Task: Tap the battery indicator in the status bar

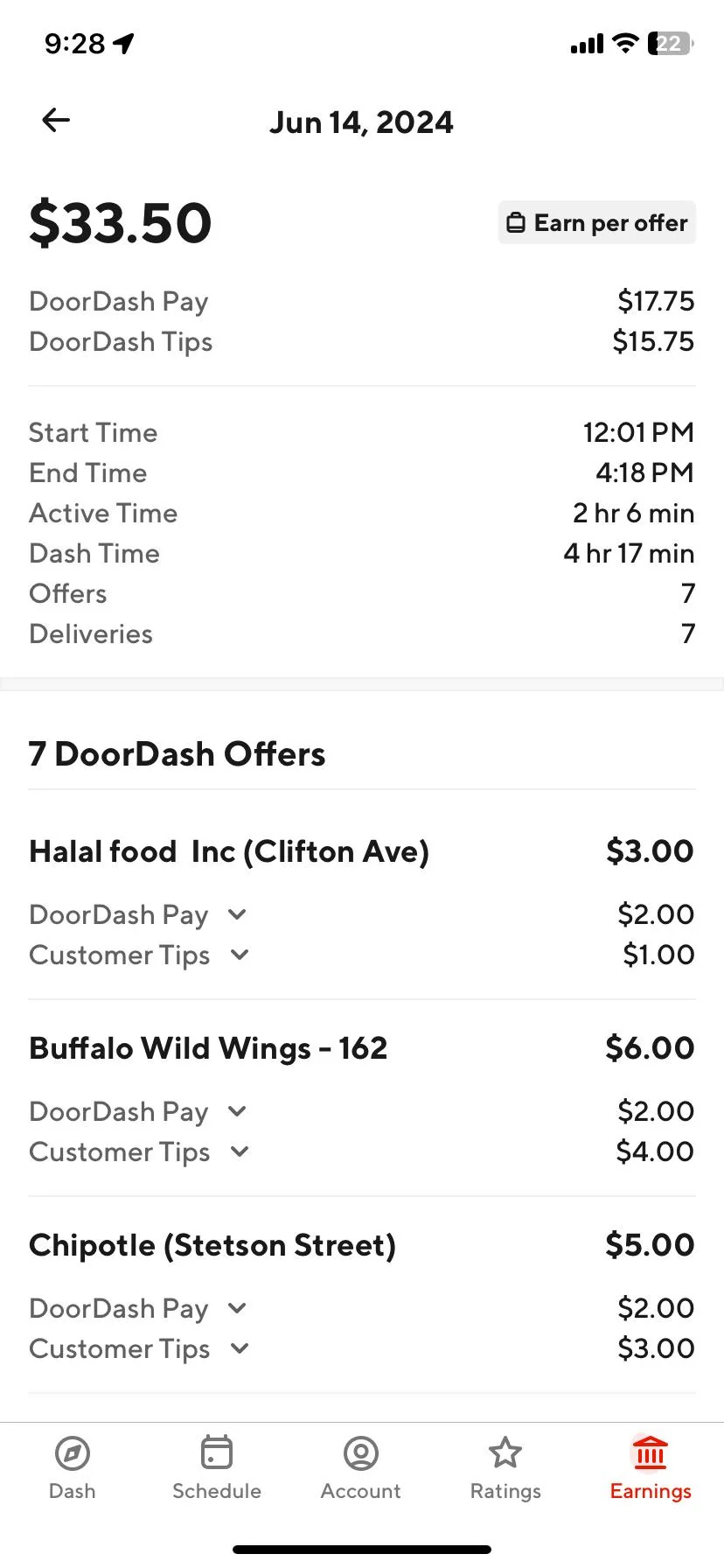Action: 667,42
